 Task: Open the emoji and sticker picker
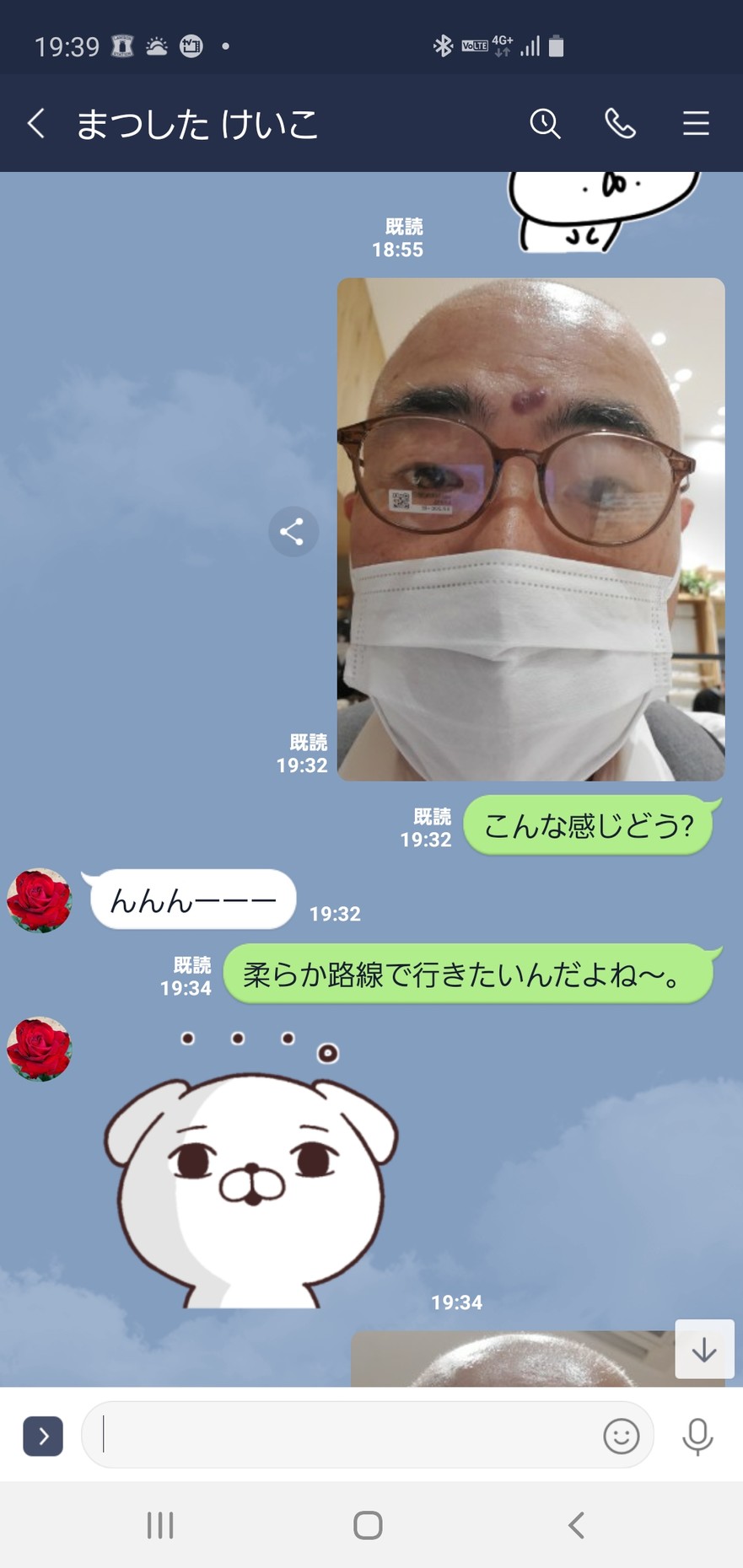(622, 1436)
